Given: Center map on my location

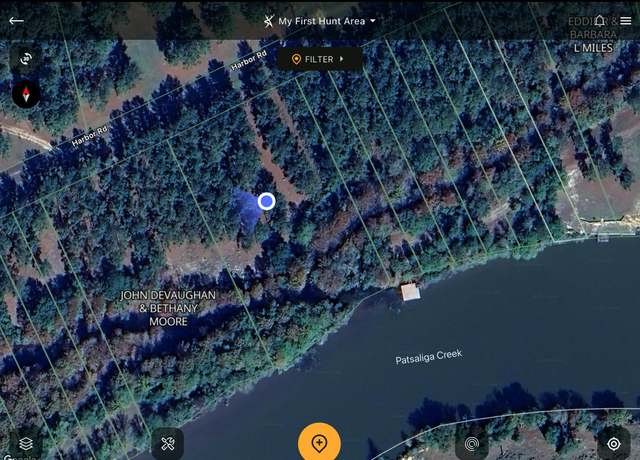Looking at the screenshot, I should [x=613, y=443].
